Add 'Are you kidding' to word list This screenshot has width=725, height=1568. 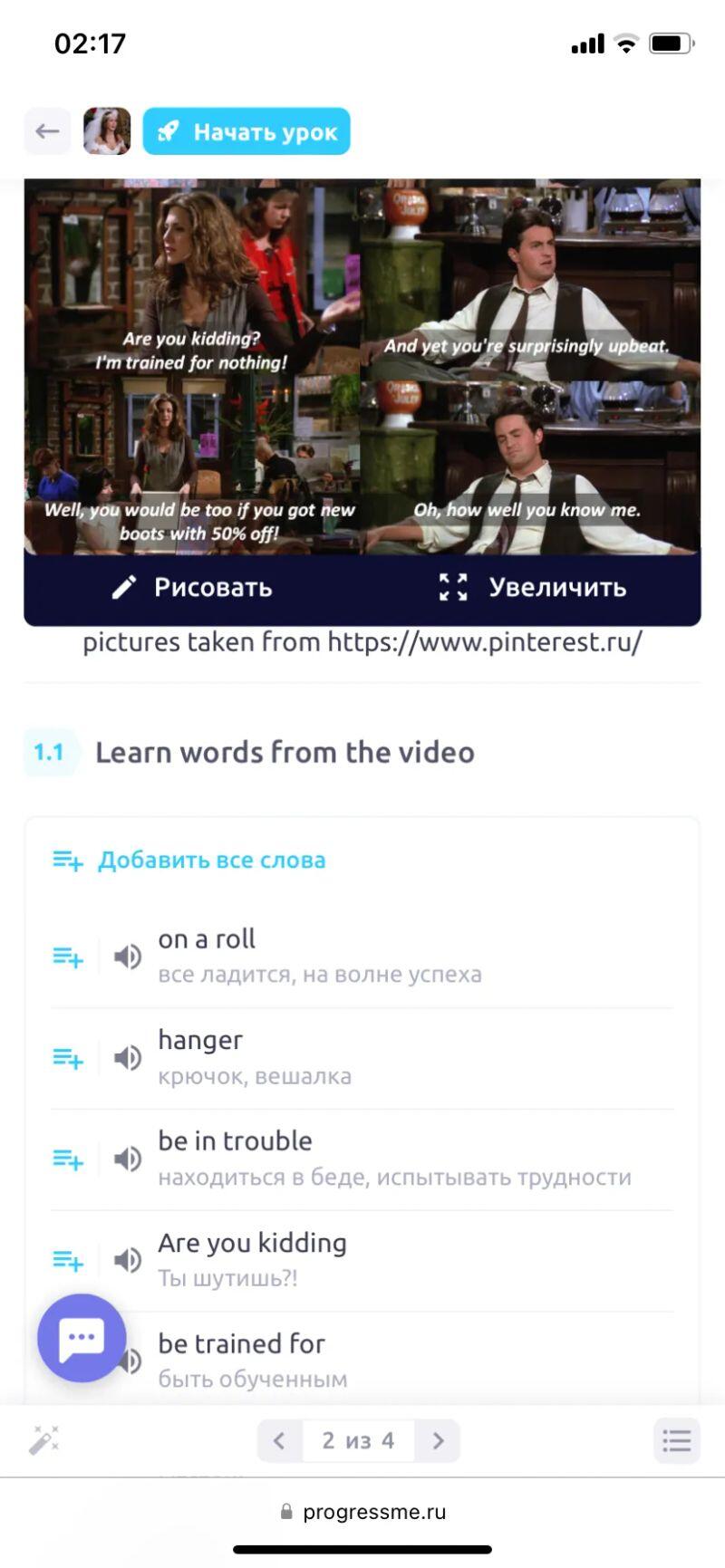pyautogui.click(x=68, y=1260)
